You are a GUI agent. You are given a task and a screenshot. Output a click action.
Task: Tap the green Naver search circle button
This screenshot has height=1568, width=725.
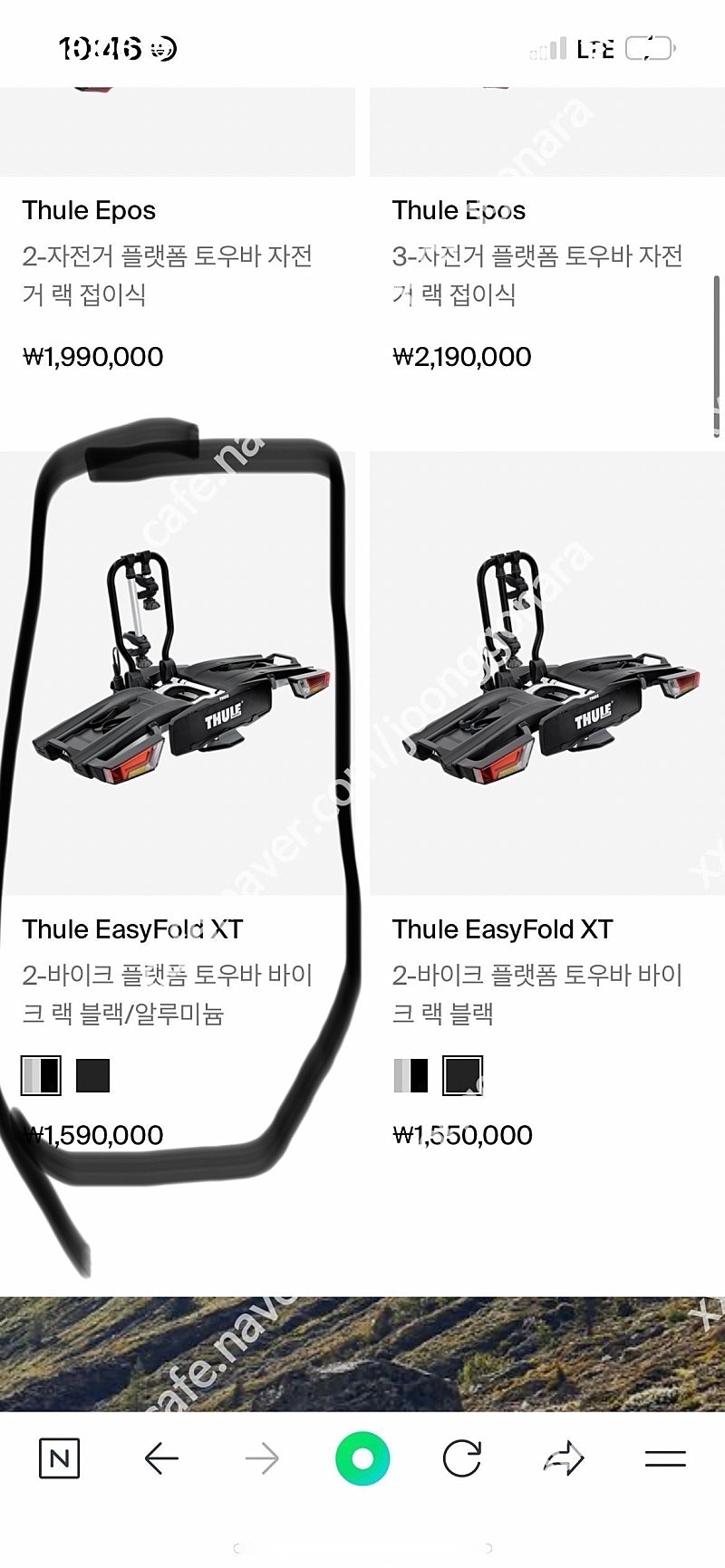[362, 1458]
